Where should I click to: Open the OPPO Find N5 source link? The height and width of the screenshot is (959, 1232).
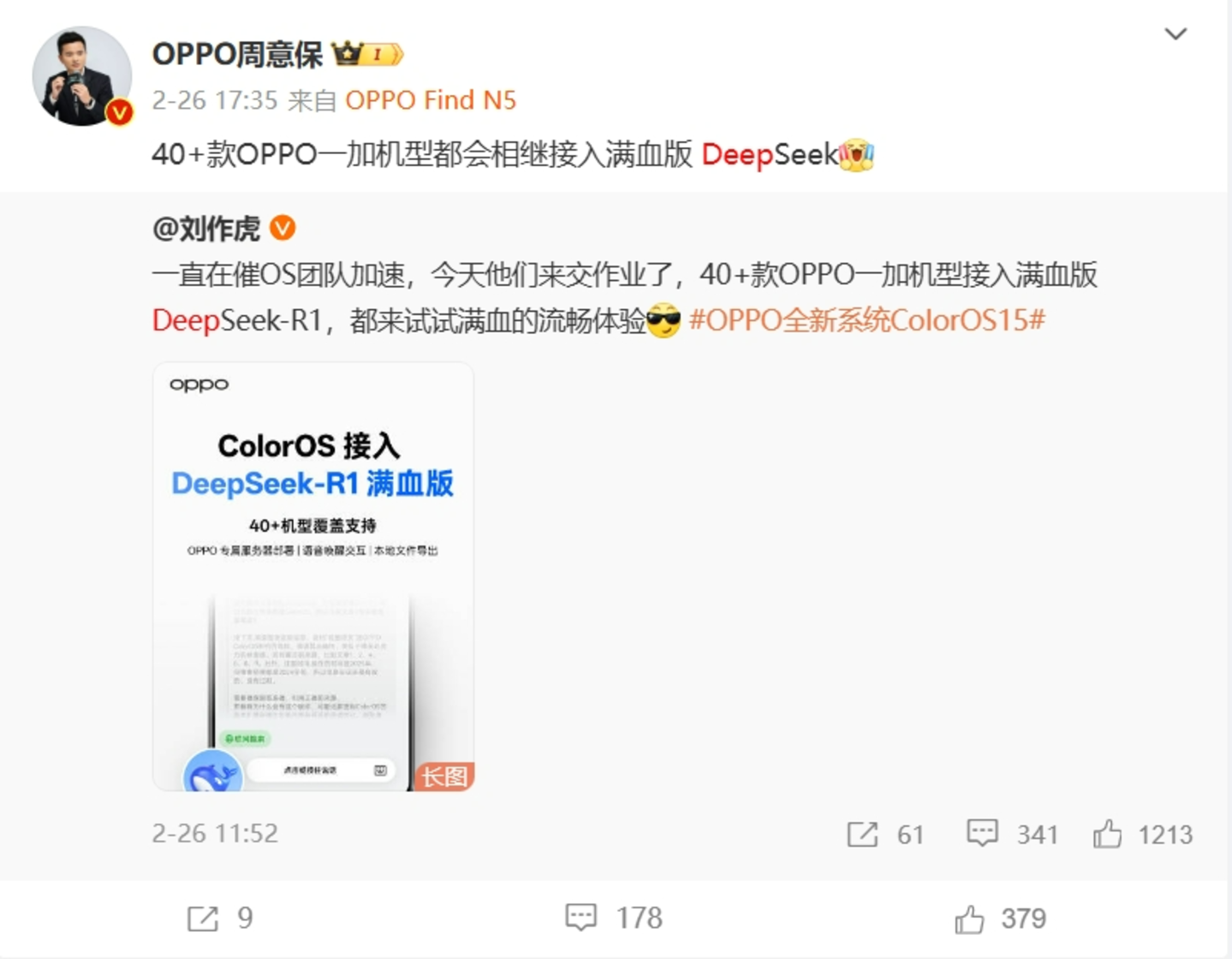point(430,100)
